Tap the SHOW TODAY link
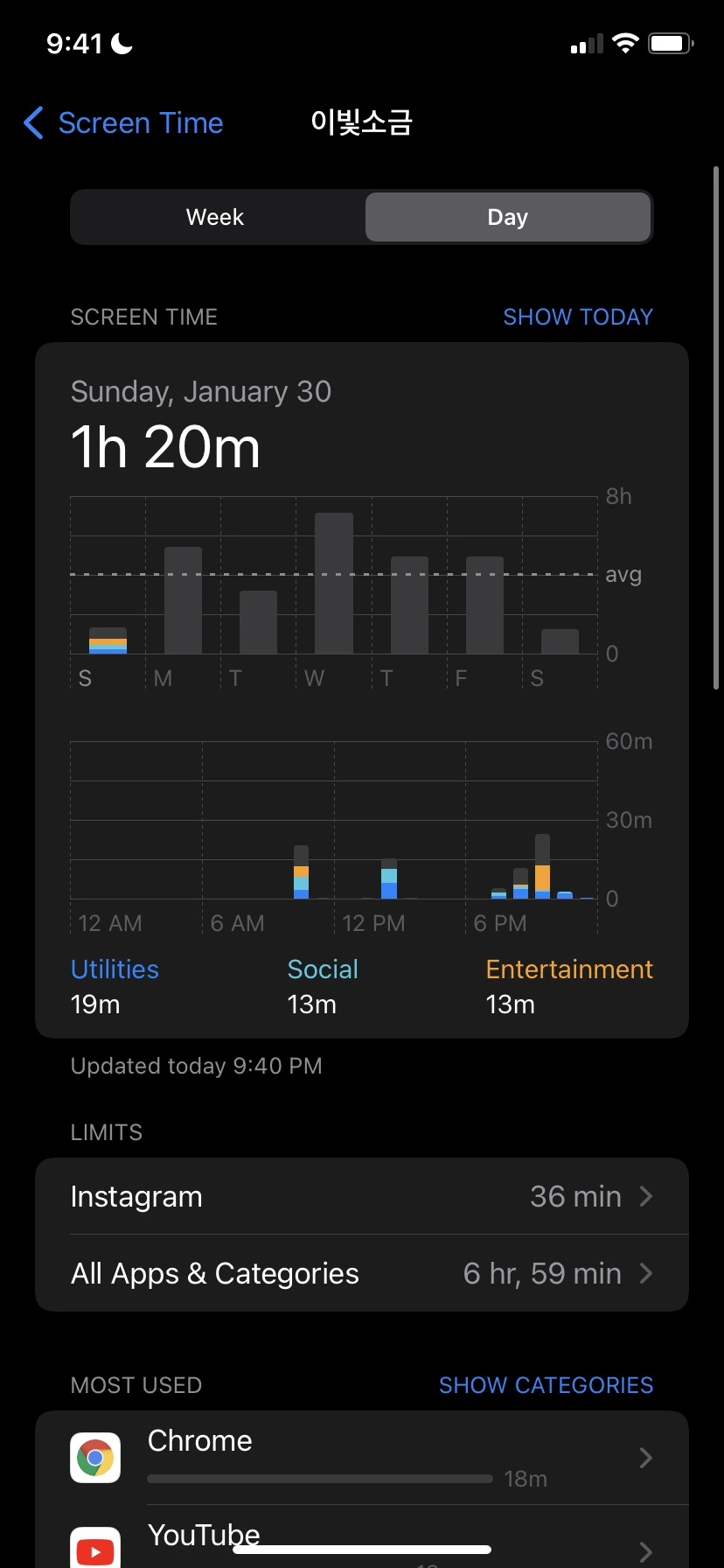Screen dimensions: 724x1568 coord(578,317)
